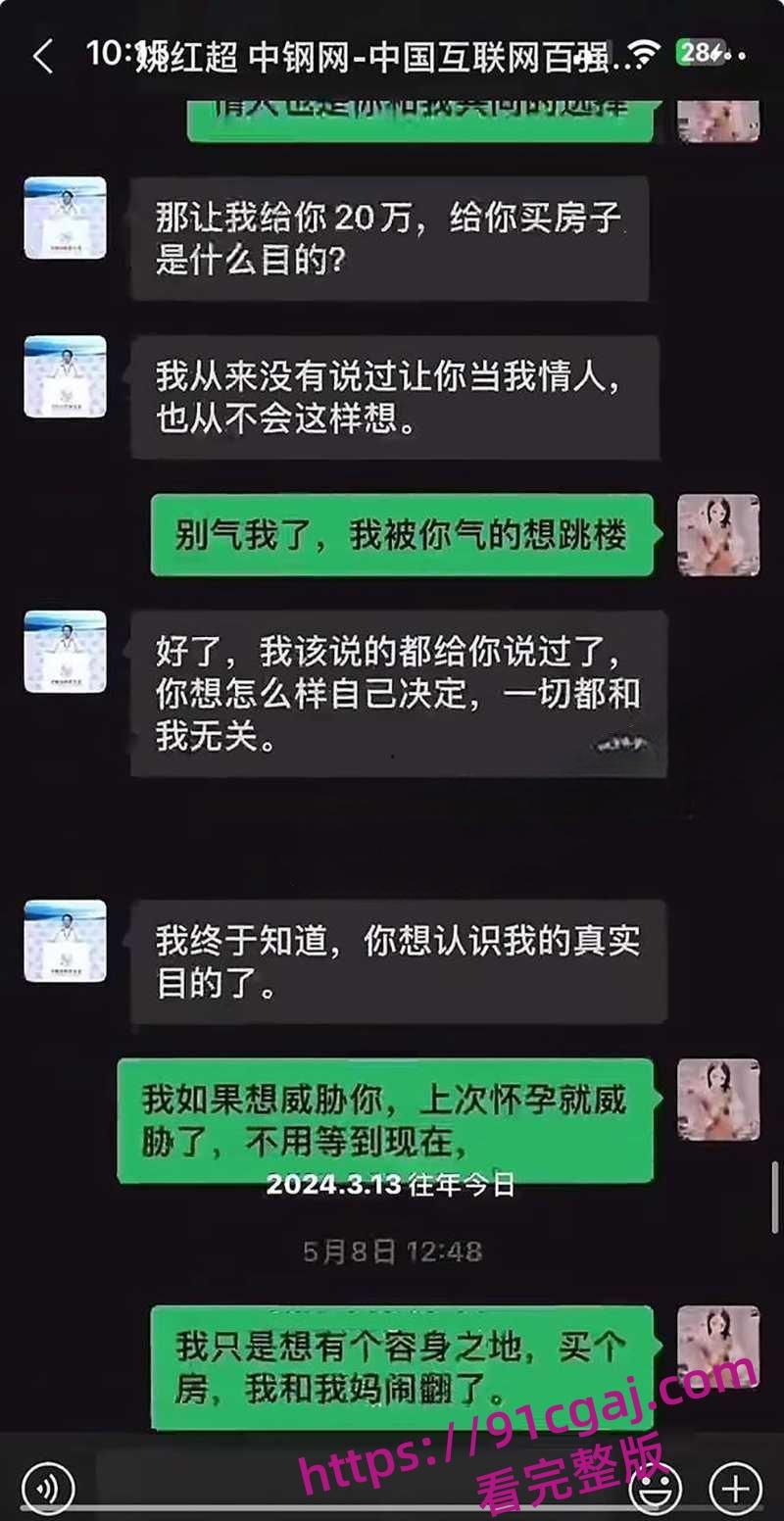Select the '好了，我该说的' message bubble
The width and height of the screenshot is (784, 1521).
pos(397,689)
